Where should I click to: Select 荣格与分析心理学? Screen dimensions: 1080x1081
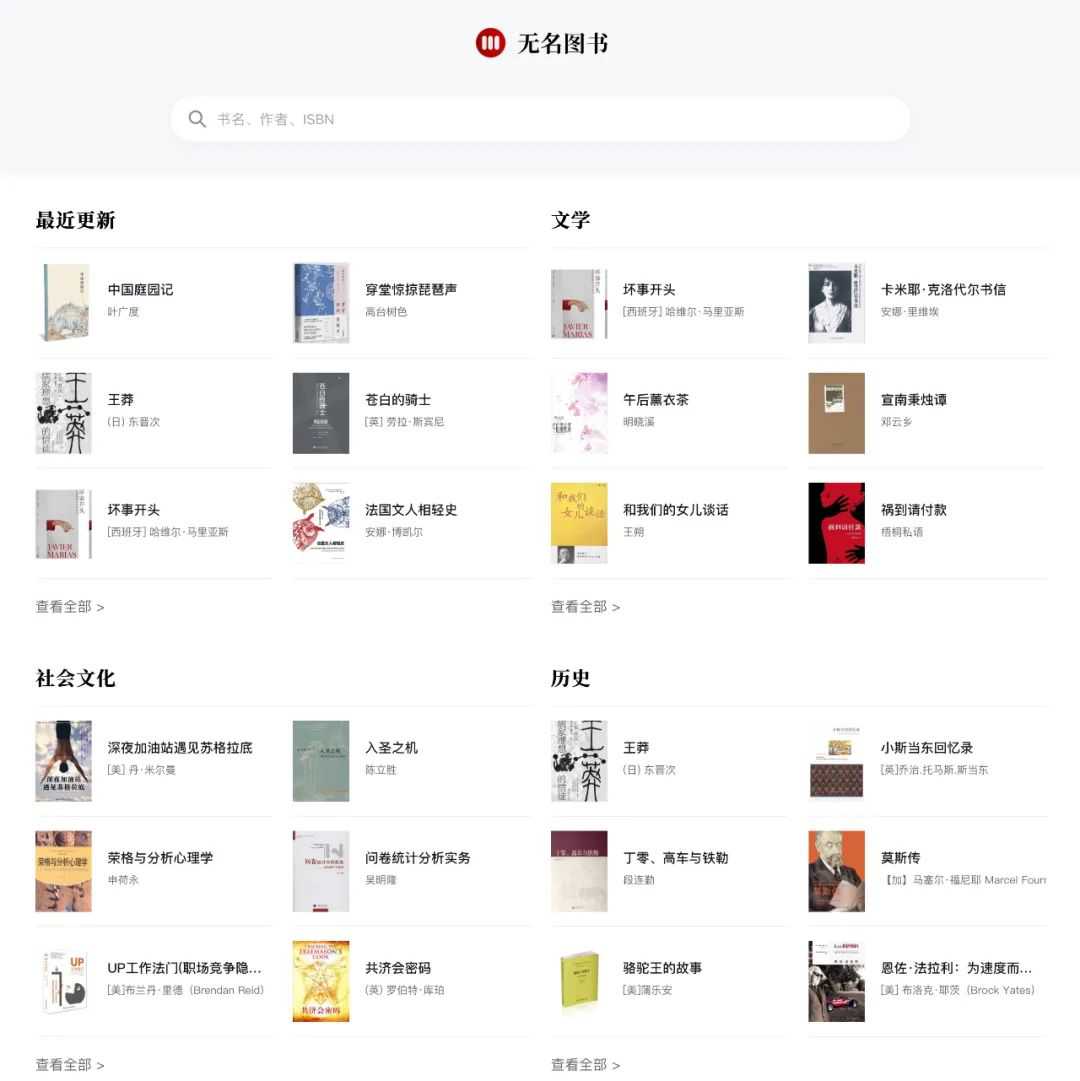pyautogui.click(x=160, y=858)
